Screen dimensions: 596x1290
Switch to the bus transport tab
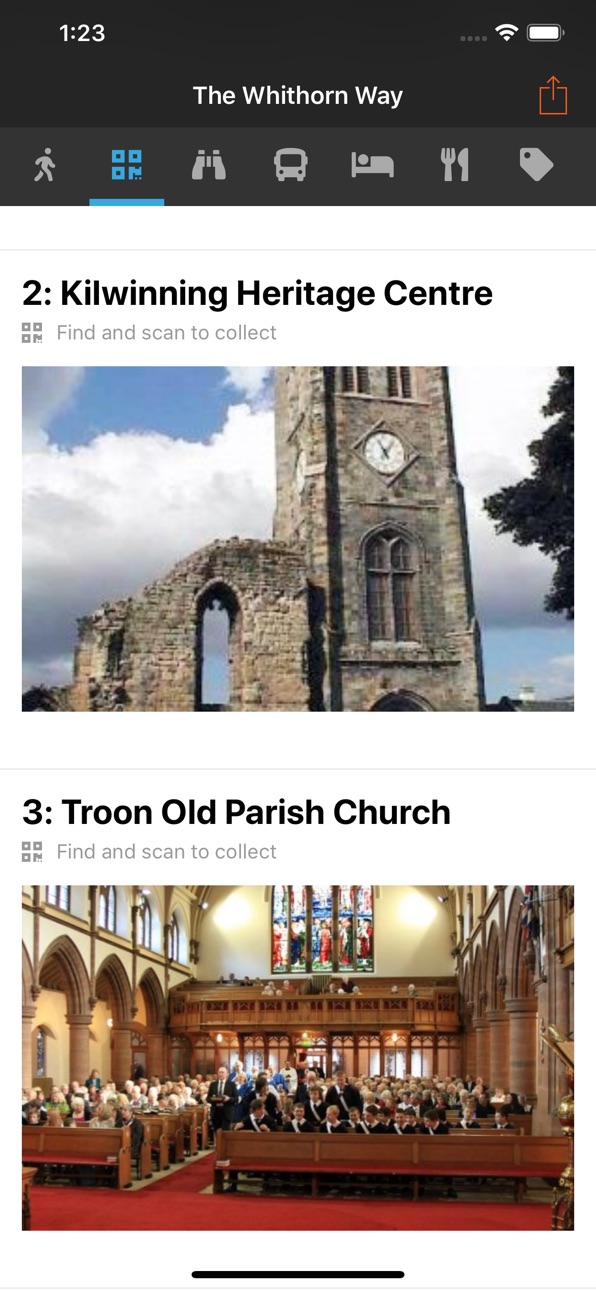click(x=291, y=165)
